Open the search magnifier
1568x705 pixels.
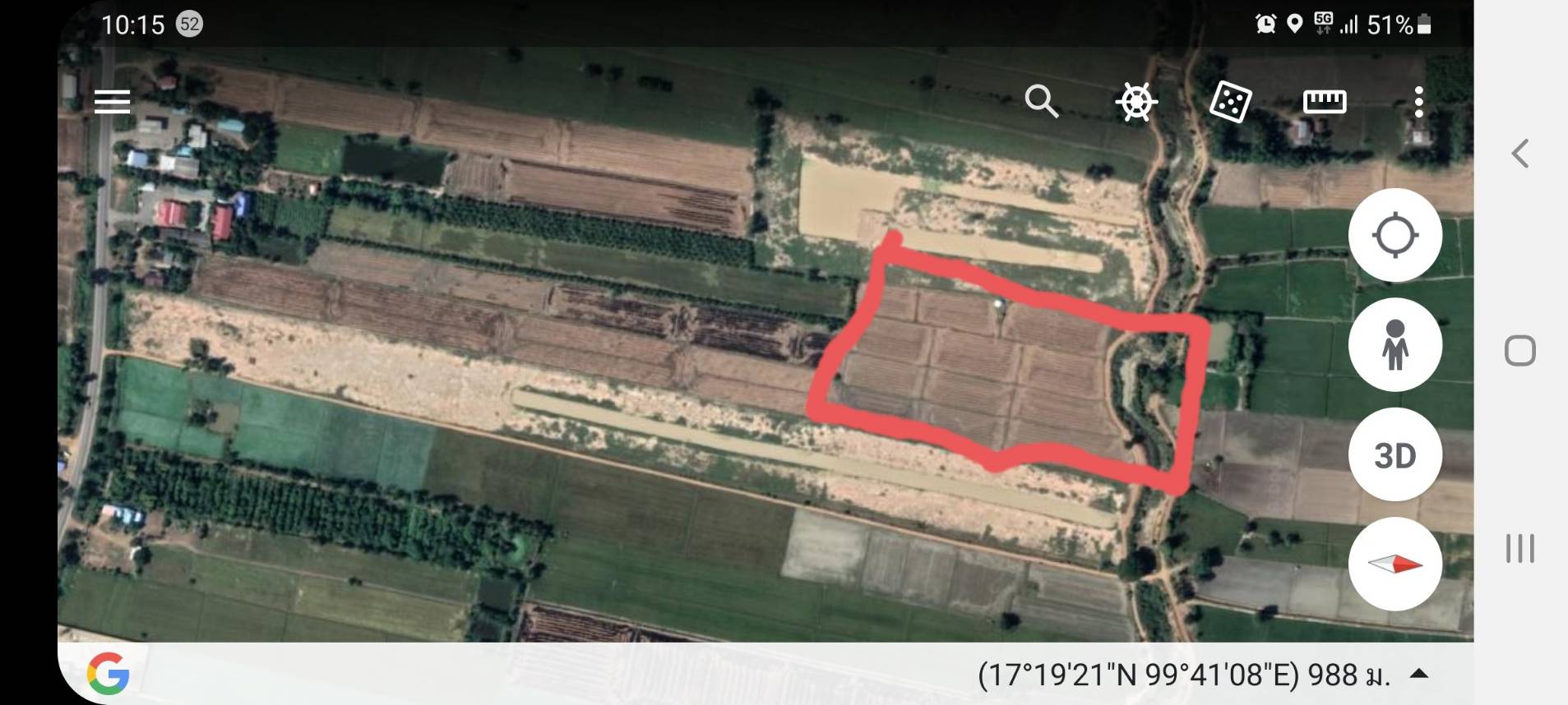click(1041, 101)
